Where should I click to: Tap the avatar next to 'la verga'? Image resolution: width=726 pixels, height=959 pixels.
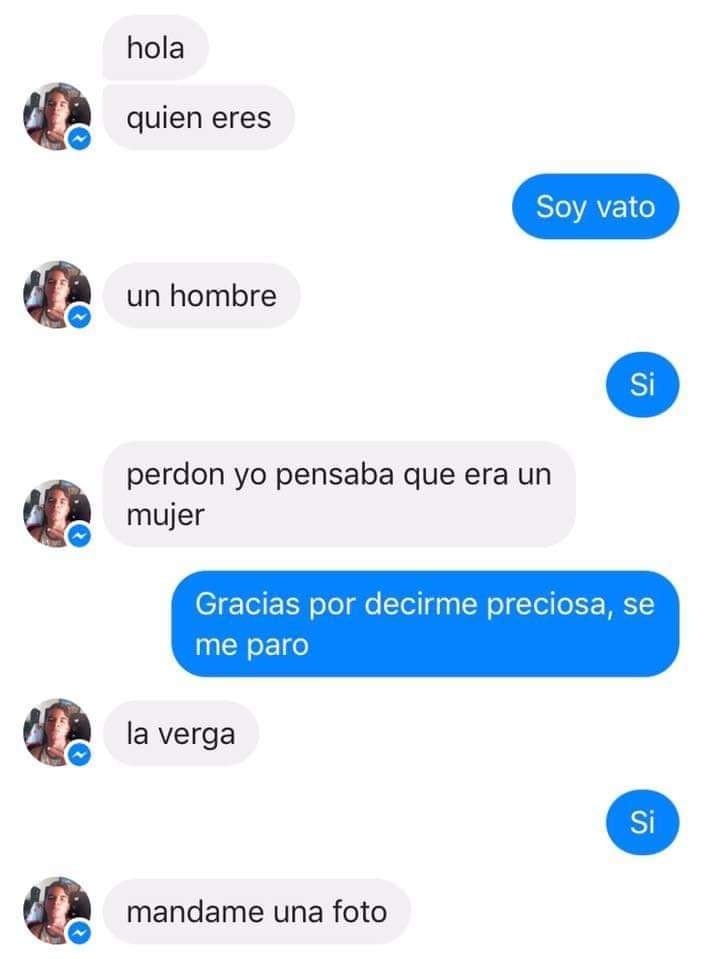(57, 733)
